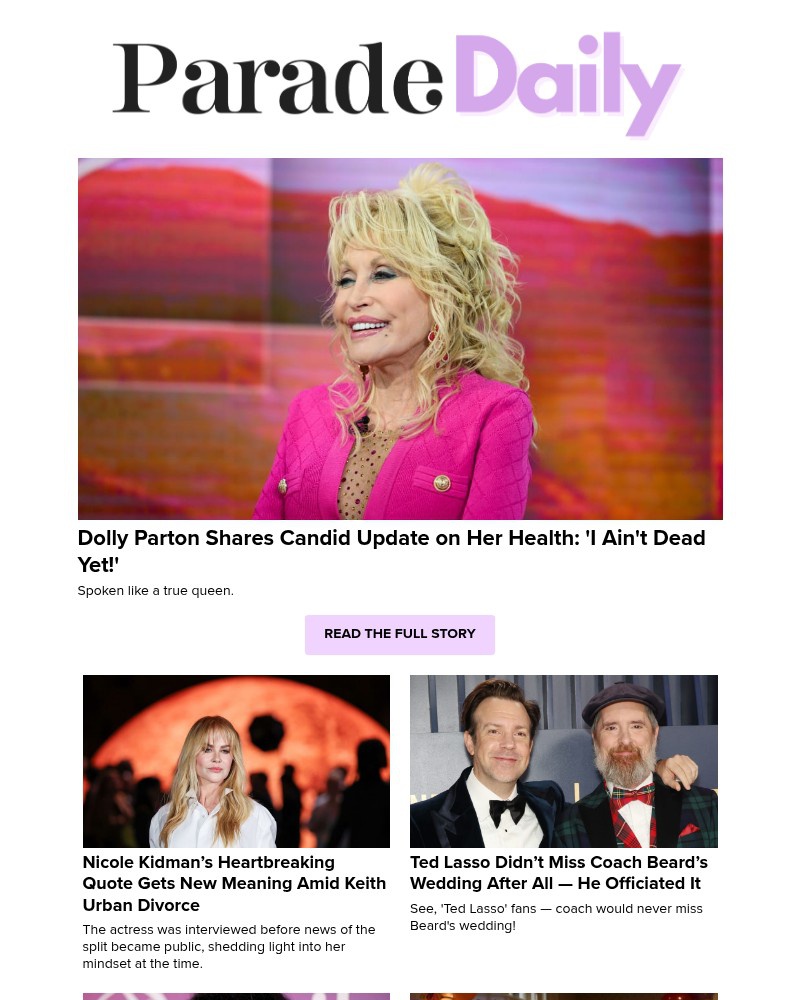Screen dimensions: 800x1000
Task: Open the Nicole Kidman article photo
Action: (x=236, y=761)
